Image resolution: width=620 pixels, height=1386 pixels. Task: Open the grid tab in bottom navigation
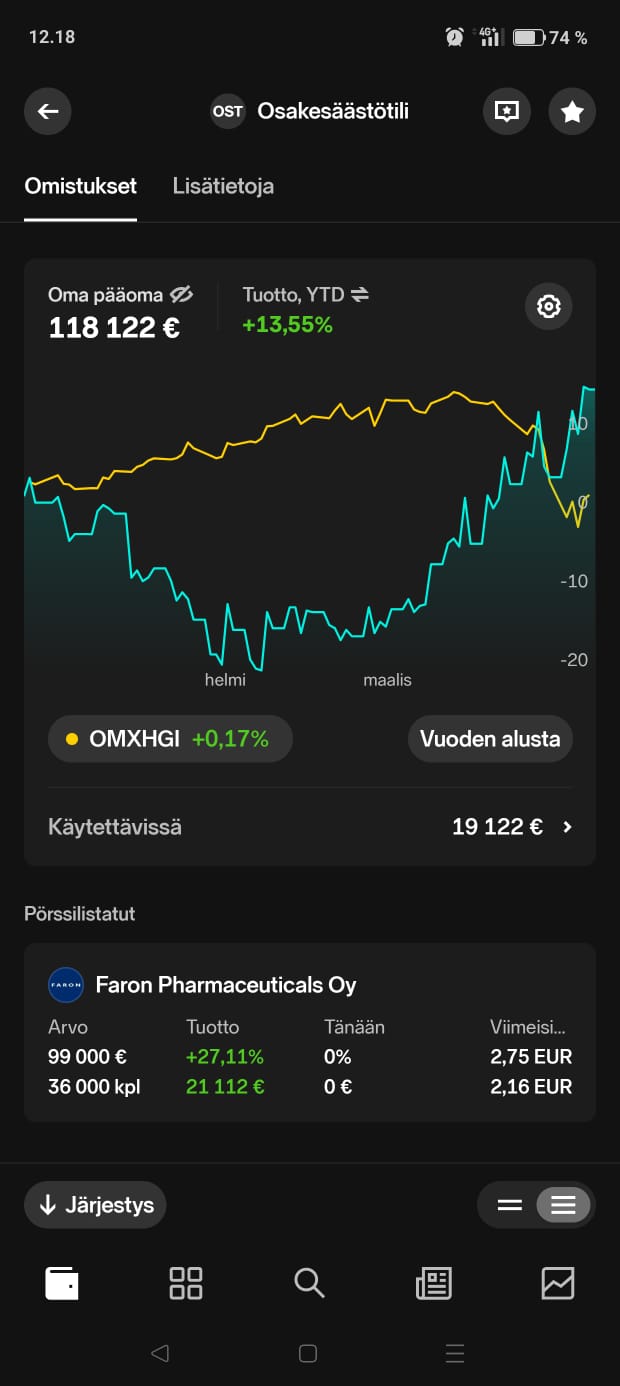(x=186, y=1283)
